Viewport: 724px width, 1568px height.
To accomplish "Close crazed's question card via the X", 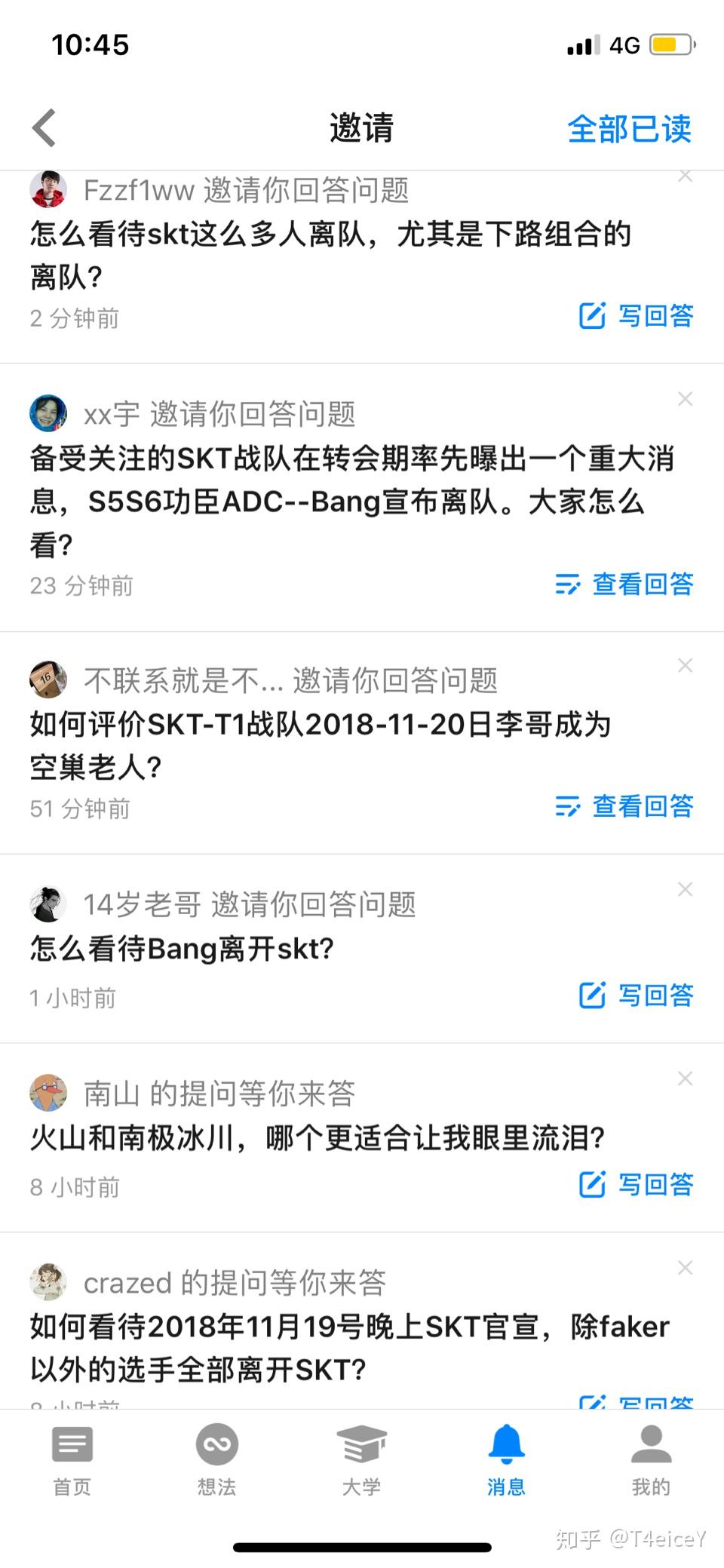I will pos(685,1267).
